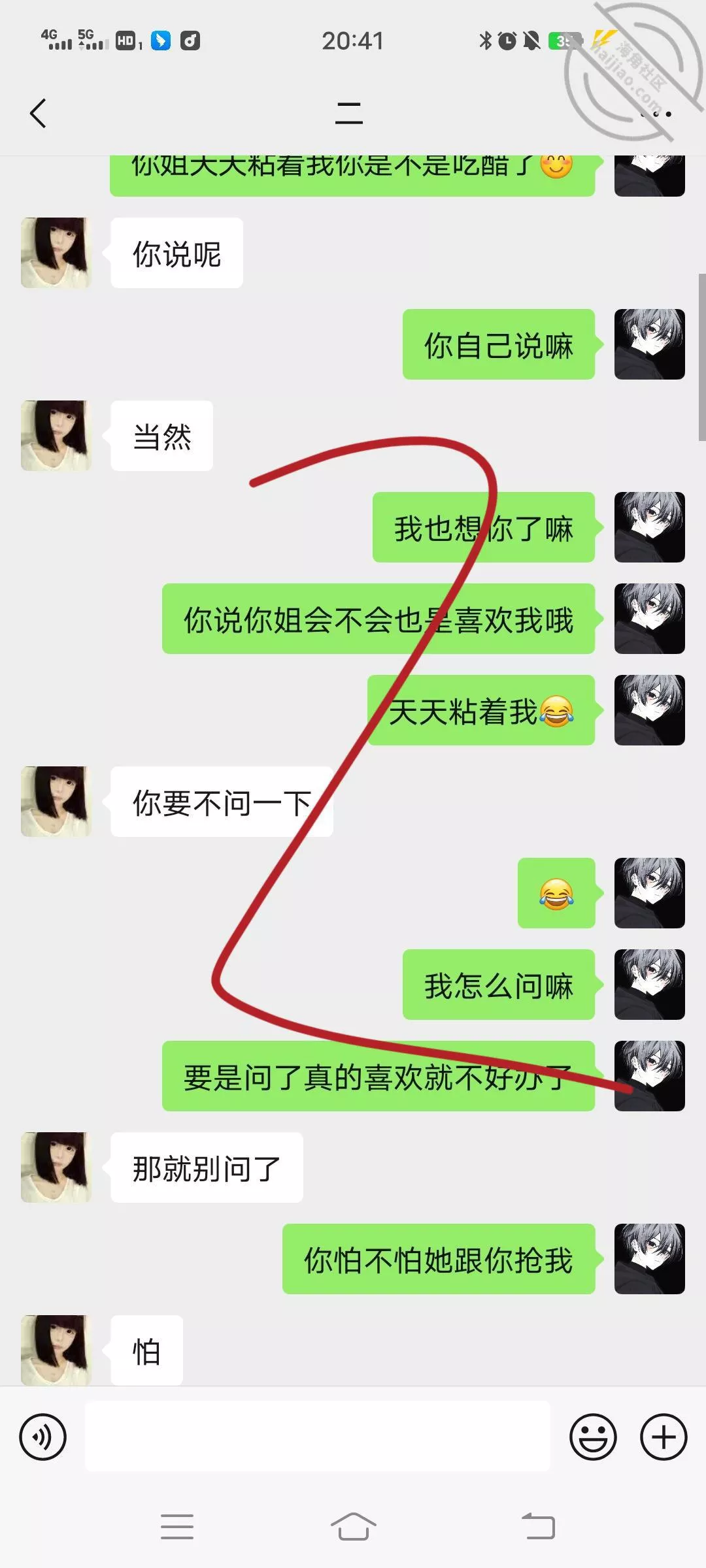Go back to the chat list
The height and width of the screenshot is (1568, 706).
pyautogui.click(x=39, y=113)
